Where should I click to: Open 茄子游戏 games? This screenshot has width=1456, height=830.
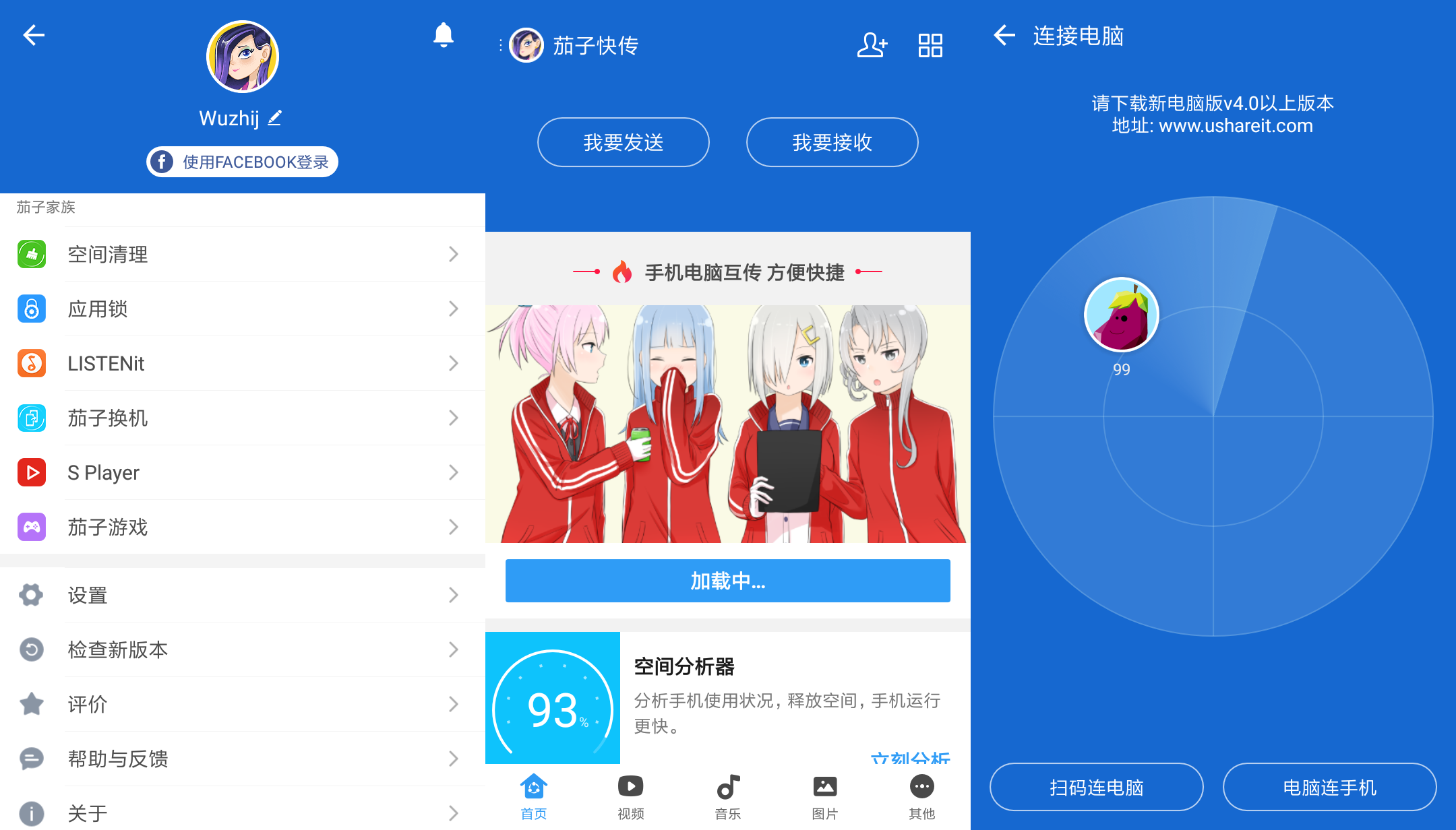coord(243,528)
